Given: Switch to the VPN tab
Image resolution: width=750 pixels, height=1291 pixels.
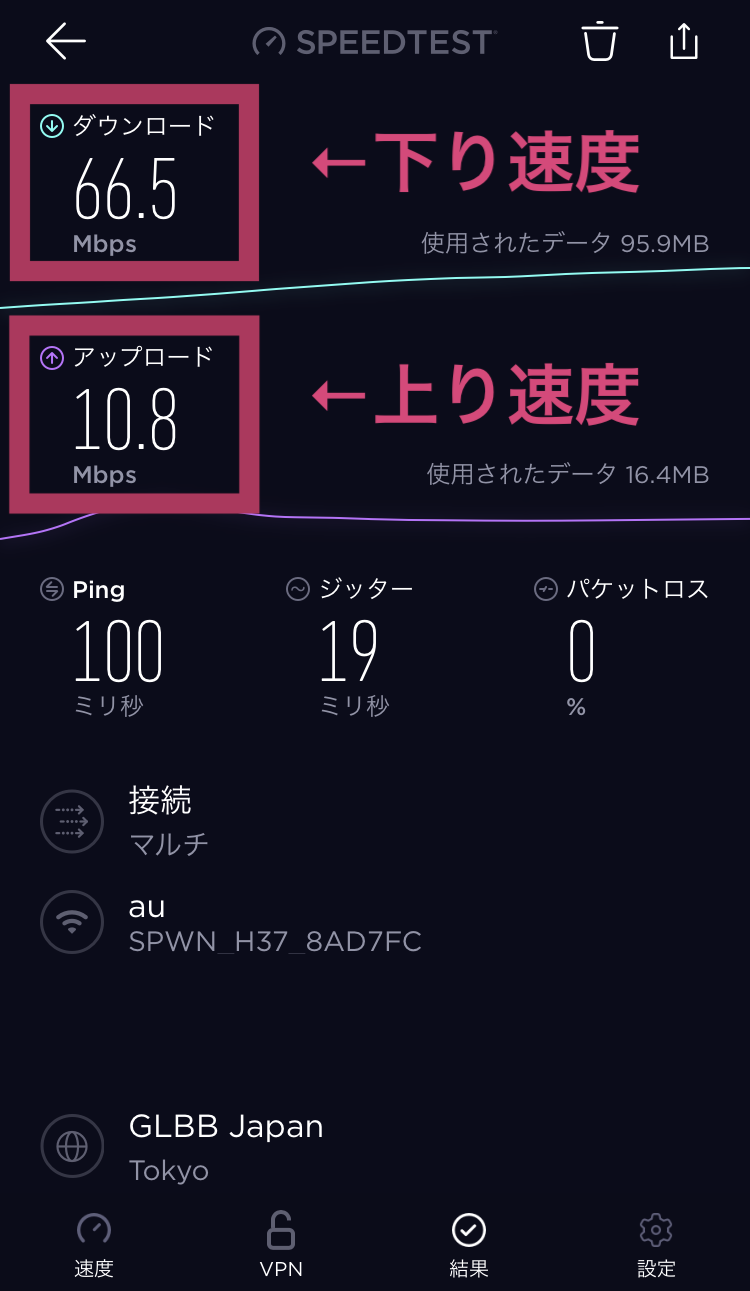Looking at the screenshot, I should (281, 1245).
